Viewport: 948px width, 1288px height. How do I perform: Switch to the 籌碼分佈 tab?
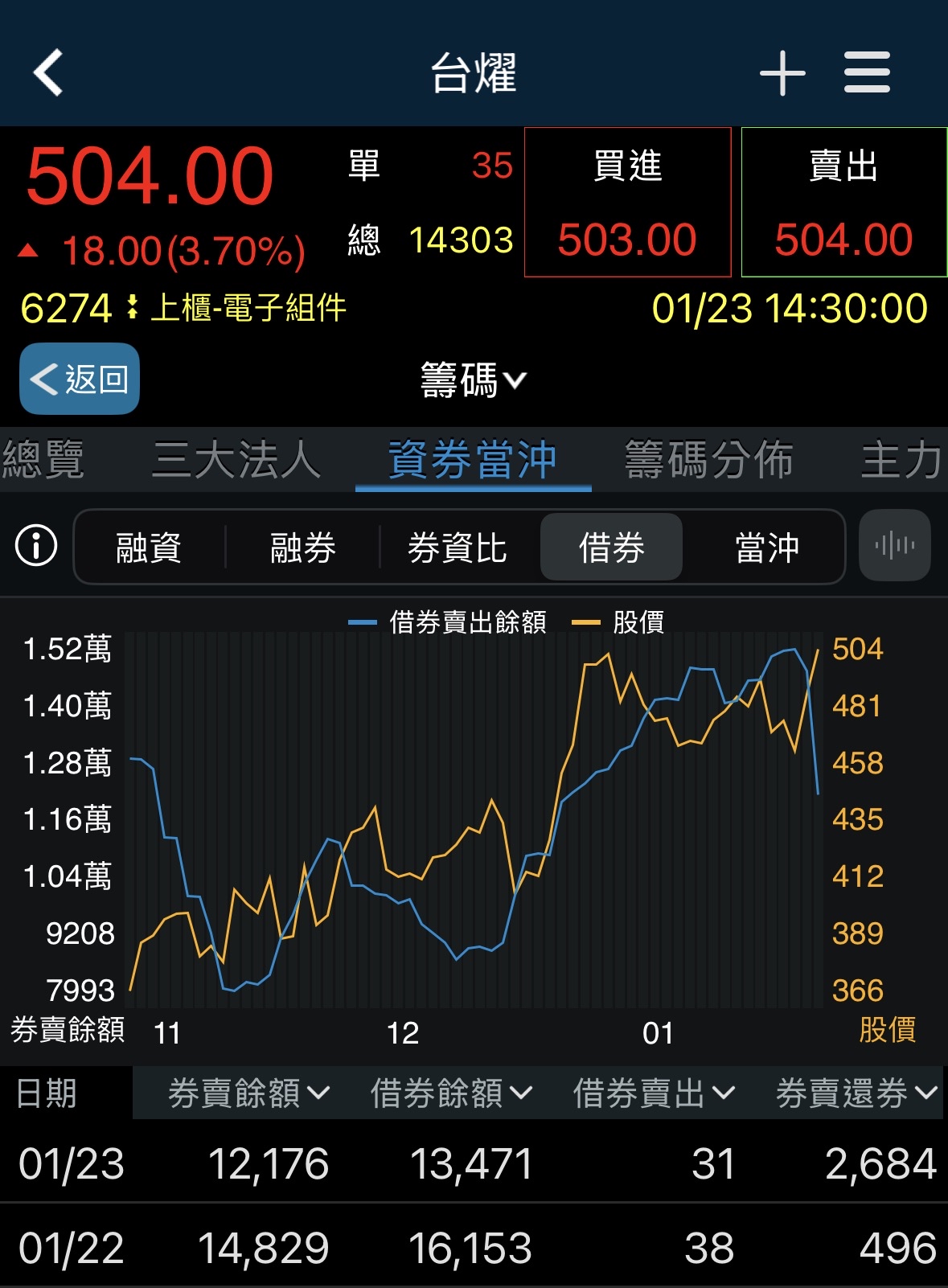(711, 459)
